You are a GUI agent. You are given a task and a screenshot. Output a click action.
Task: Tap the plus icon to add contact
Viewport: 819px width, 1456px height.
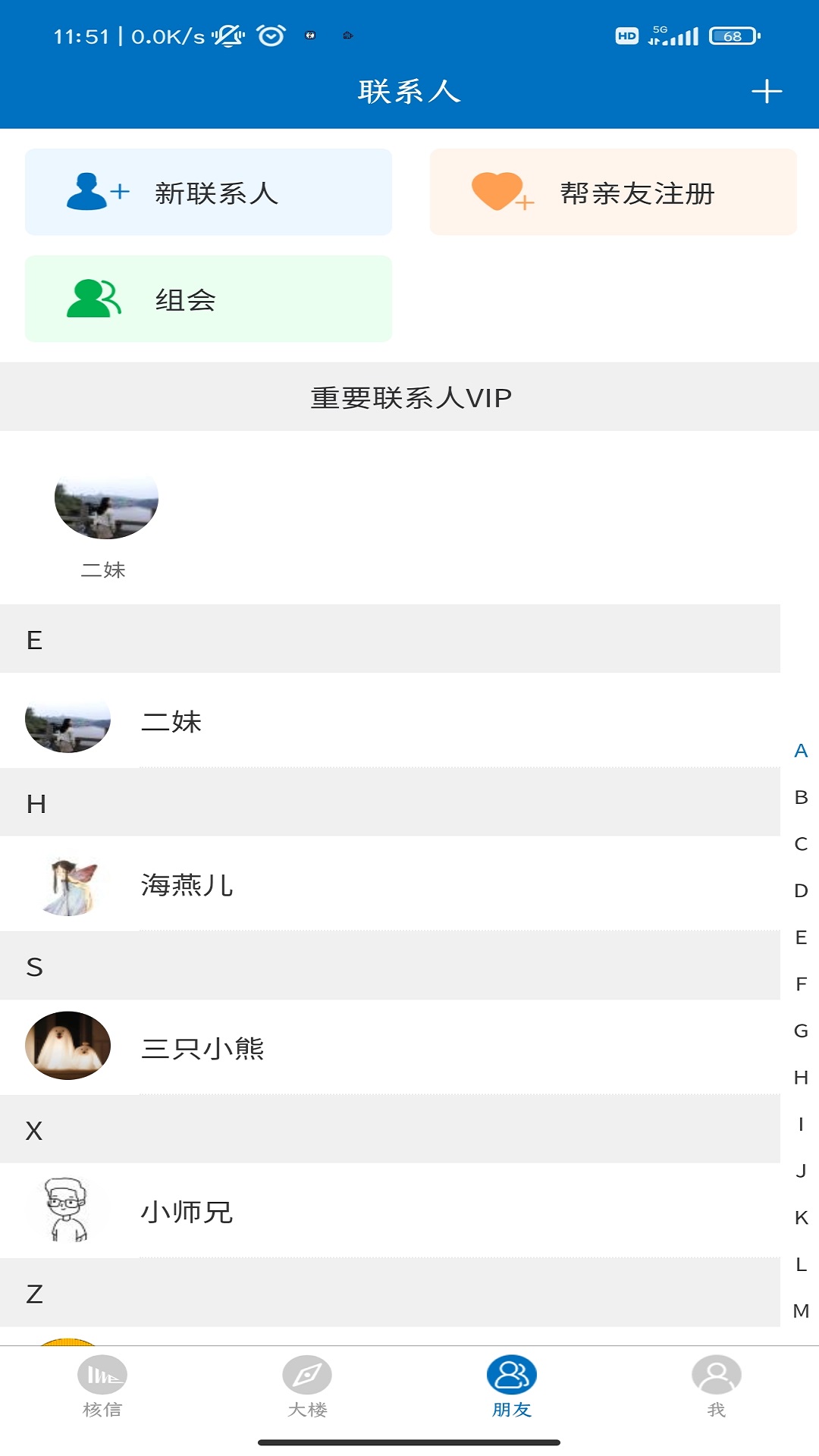[x=767, y=91]
